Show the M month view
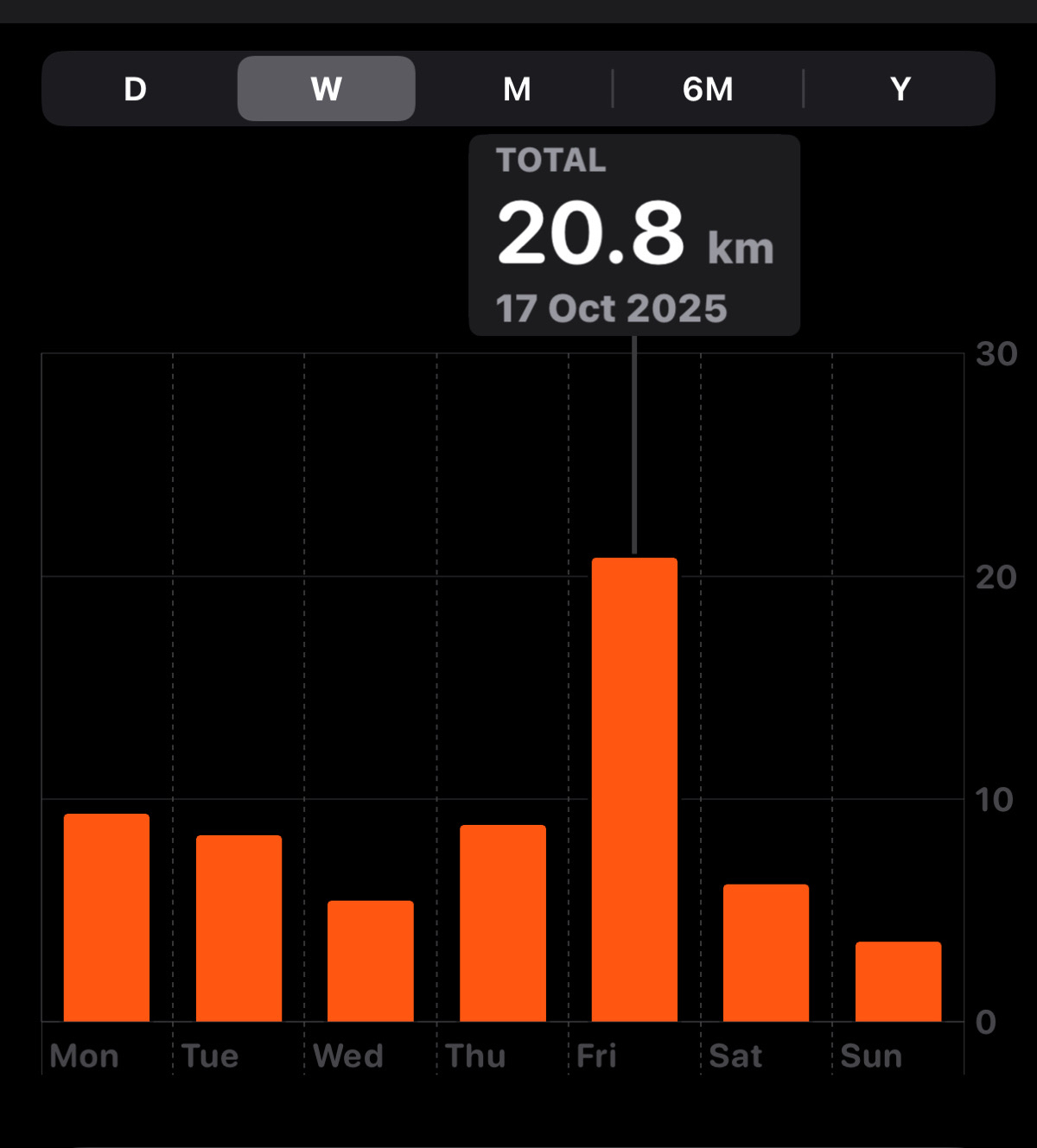Screen dimensions: 1037x1148 tap(517, 89)
